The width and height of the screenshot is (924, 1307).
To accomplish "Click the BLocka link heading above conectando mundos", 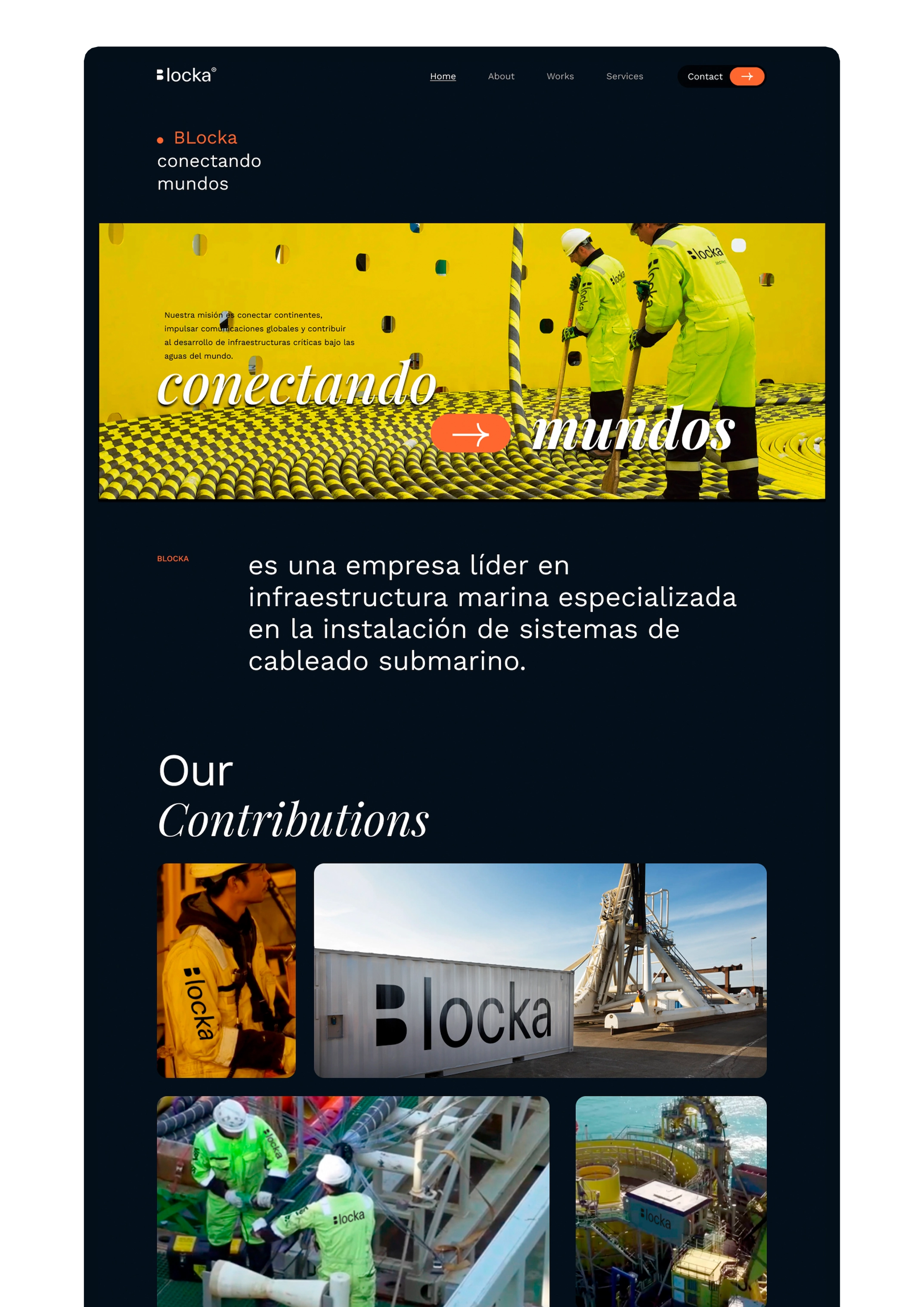I will 205,138.
